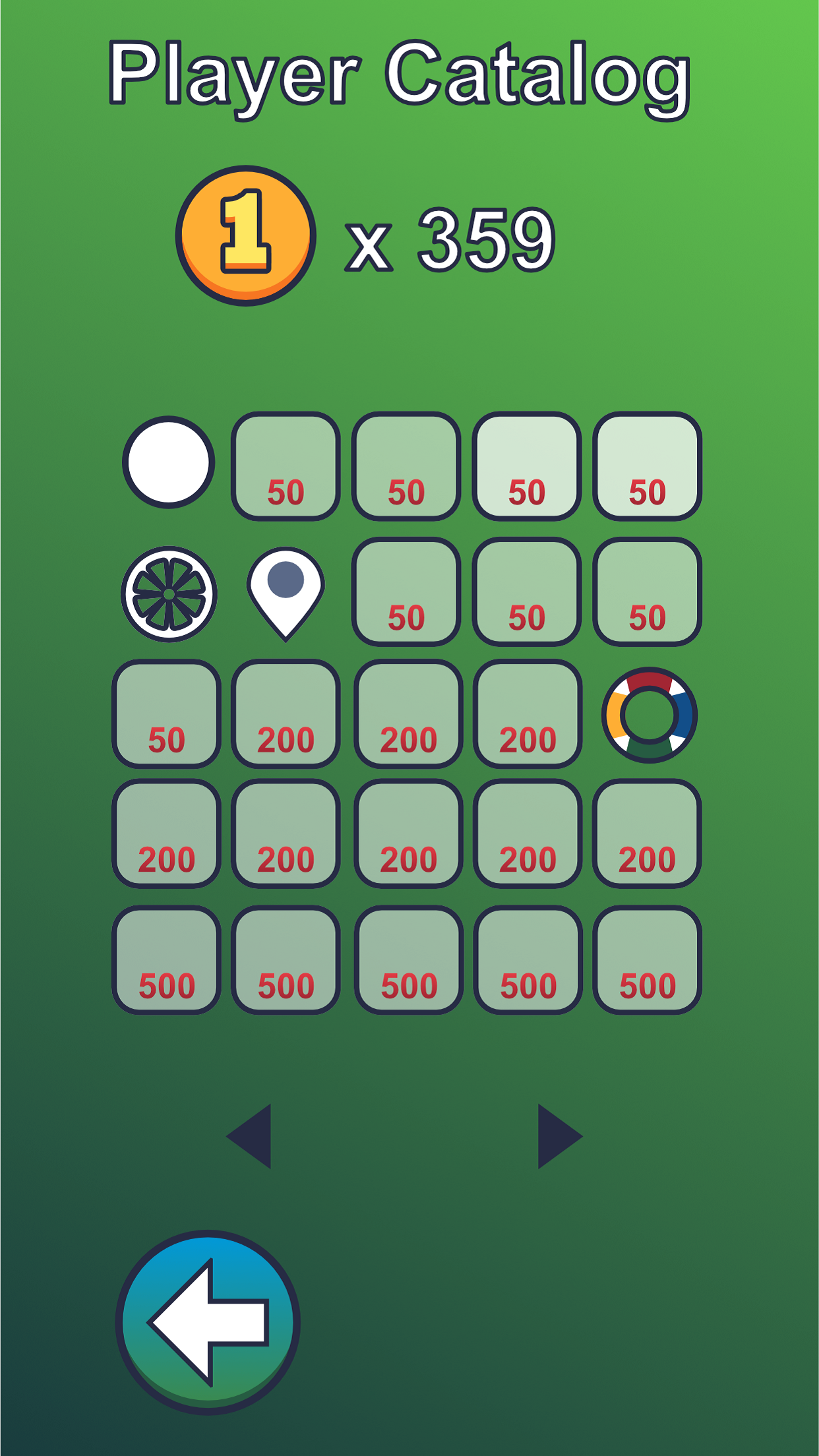Select the plain white ball player

[x=169, y=462]
